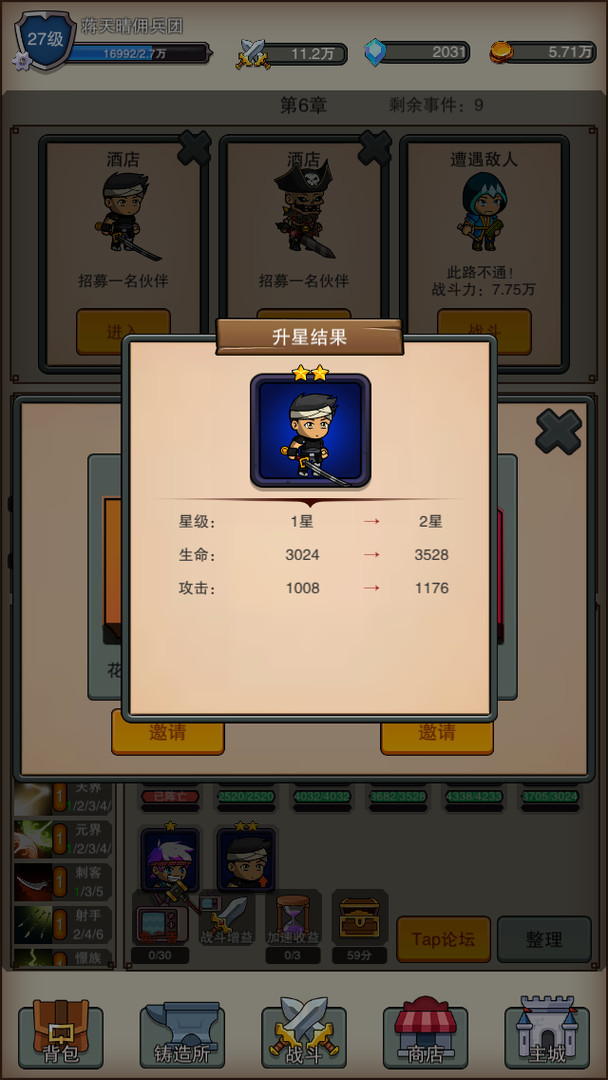Go to the 战斗 battle tab
Image resolution: width=608 pixels, height=1080 pixels.
coord(303,1035)
